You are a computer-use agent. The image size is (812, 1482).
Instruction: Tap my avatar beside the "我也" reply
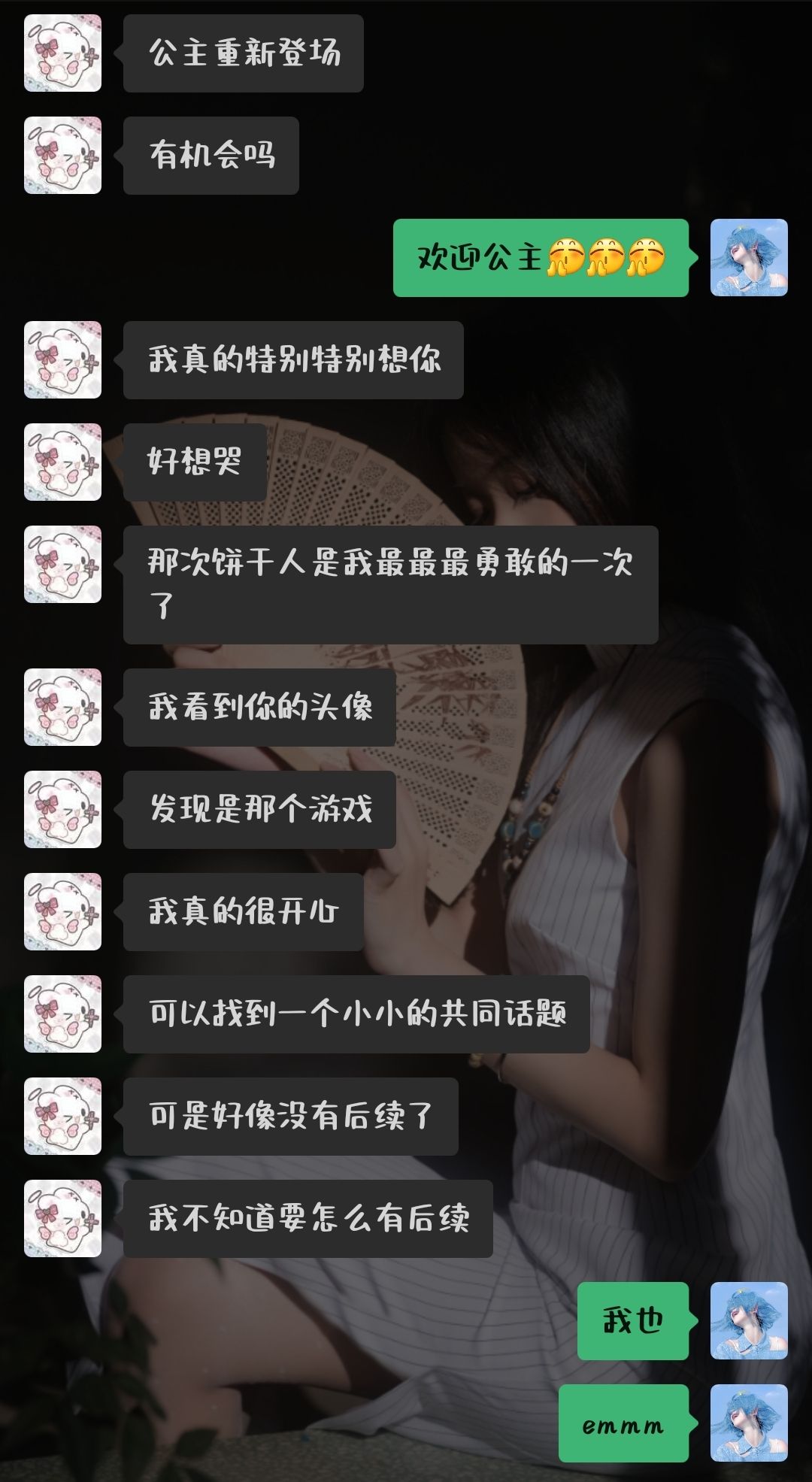click(749, 1321)
